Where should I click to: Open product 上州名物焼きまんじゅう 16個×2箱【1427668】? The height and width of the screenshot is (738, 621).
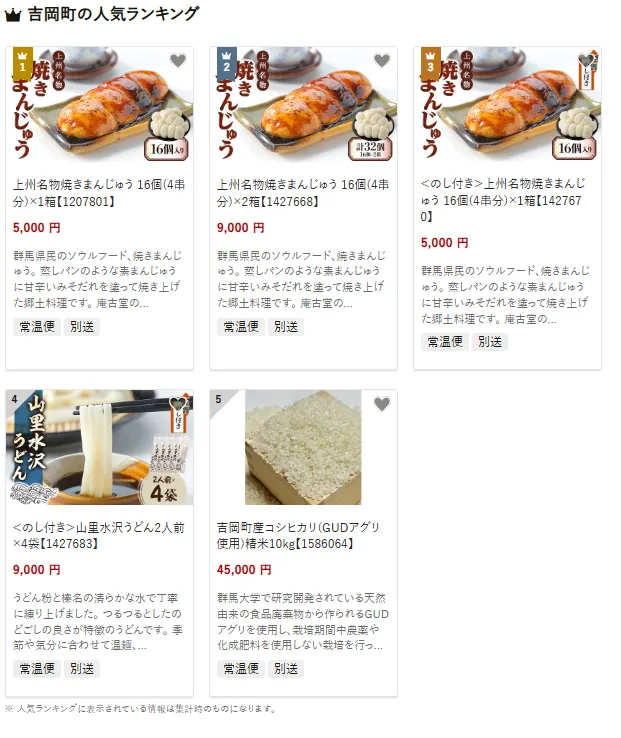pyautogui.click(x=303, y=192)
